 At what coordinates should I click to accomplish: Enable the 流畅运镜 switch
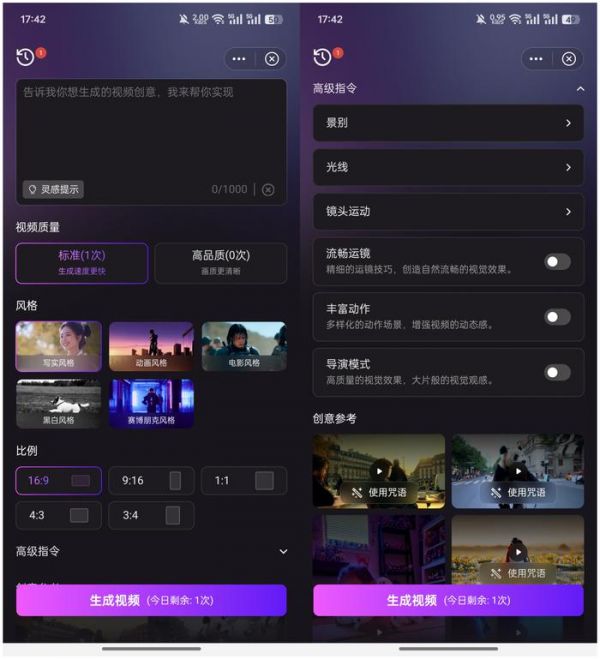[x=557, y=262]
